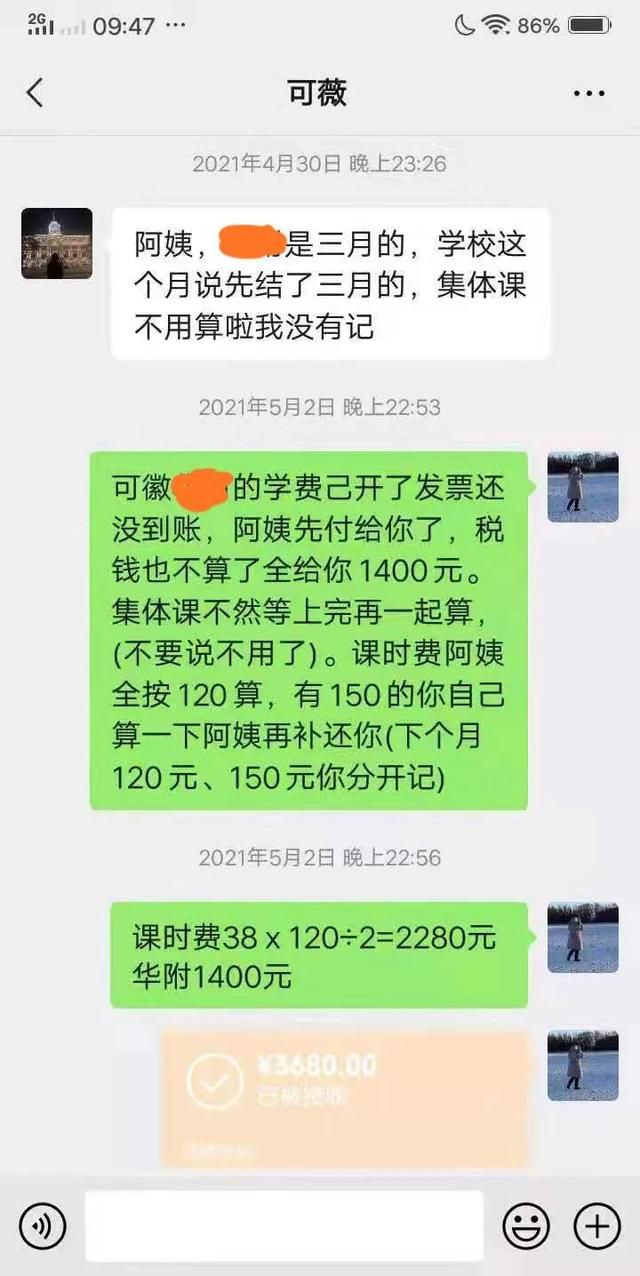The image size is (640, 1276).
Task: Open the chat's three-dot options menu
Action: coord(589,93)
